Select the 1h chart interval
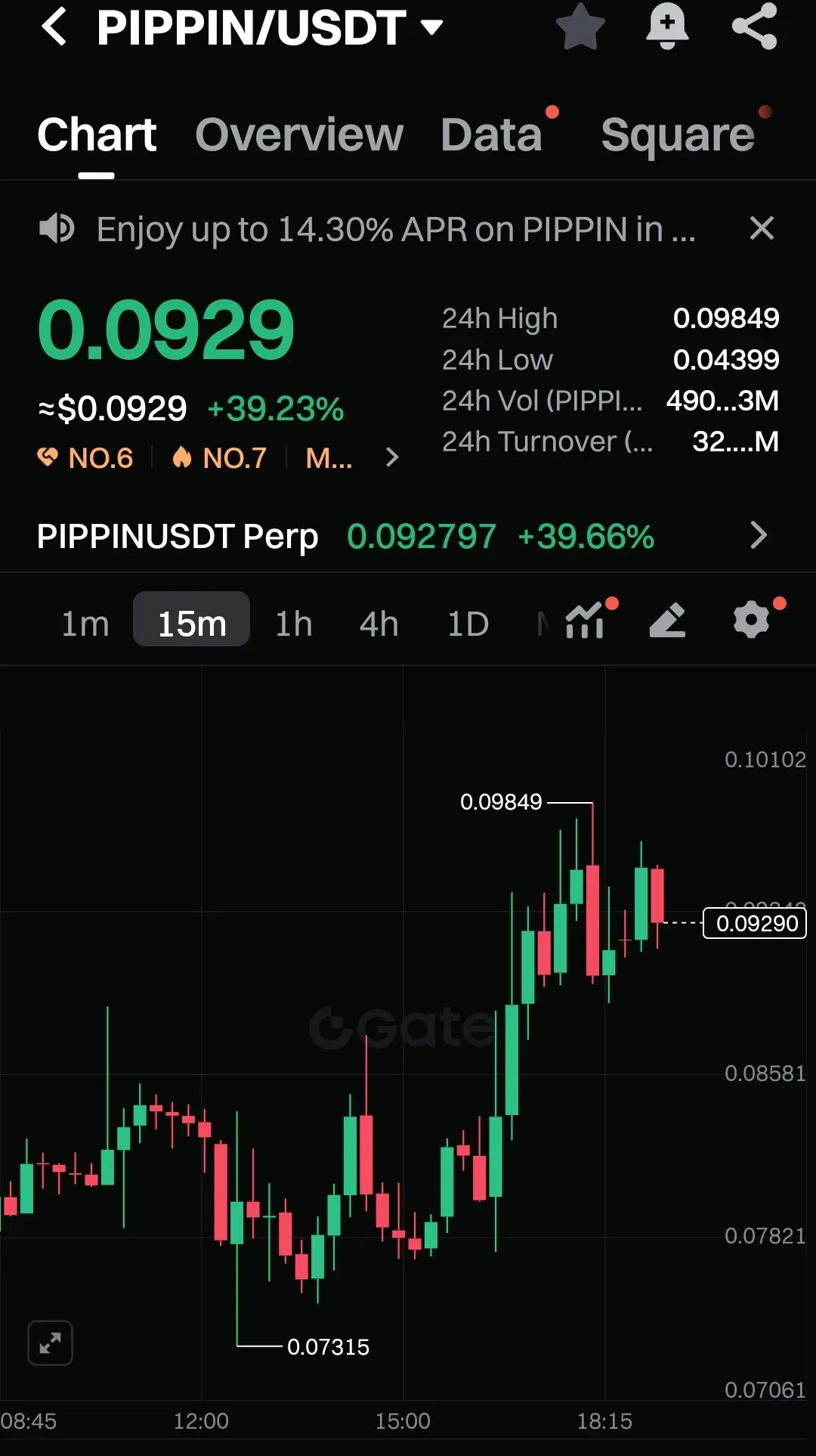This screenshot has width=816, height=1456. point(294,624)
